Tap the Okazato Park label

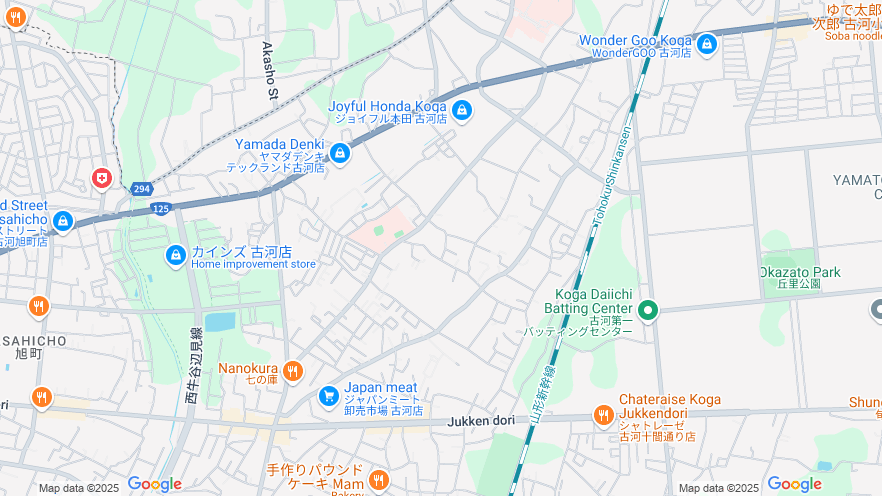pos(799,272)
